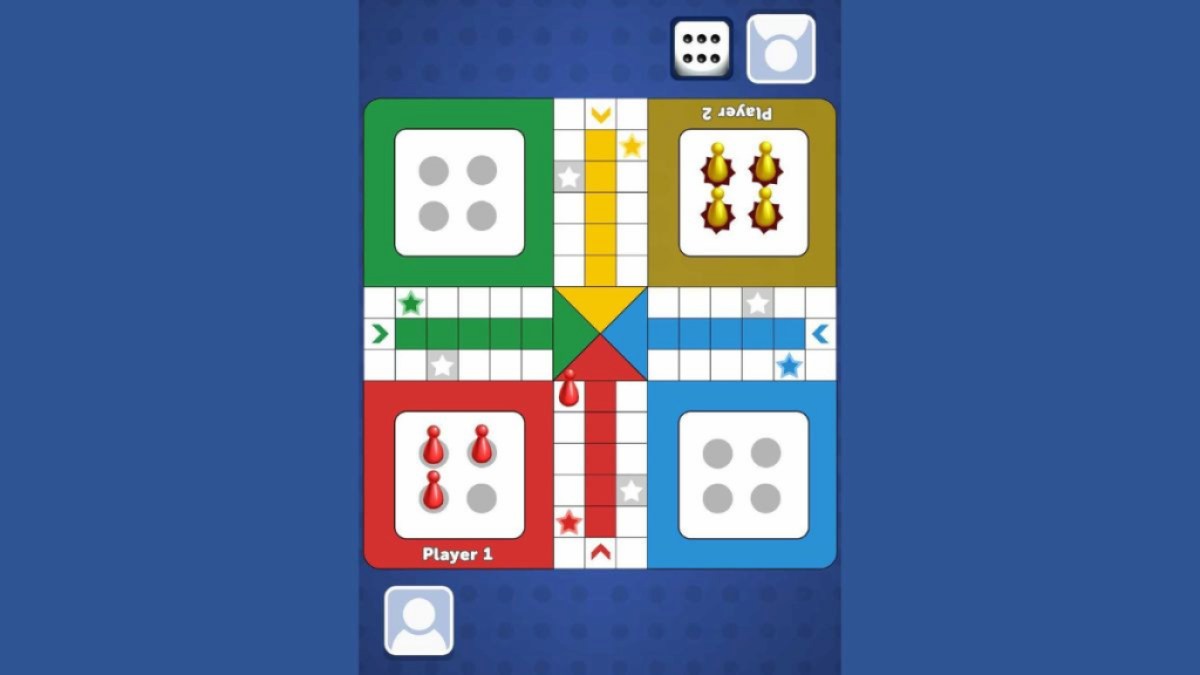Open Player 2's avatar profile
The image size is (1200, 675).
pos(781,49)
